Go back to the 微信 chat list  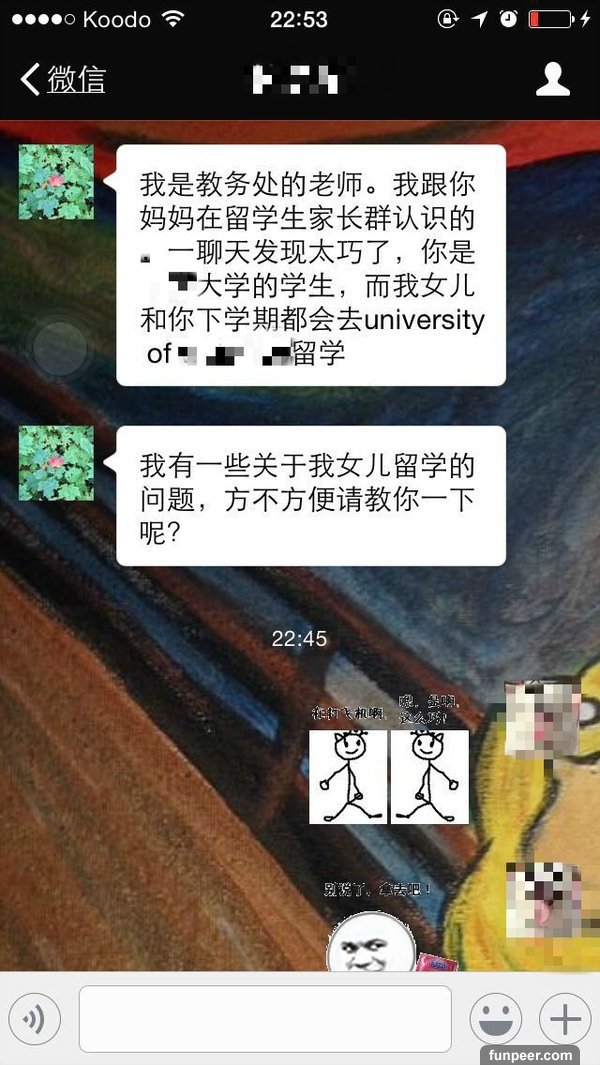point(62,80)
